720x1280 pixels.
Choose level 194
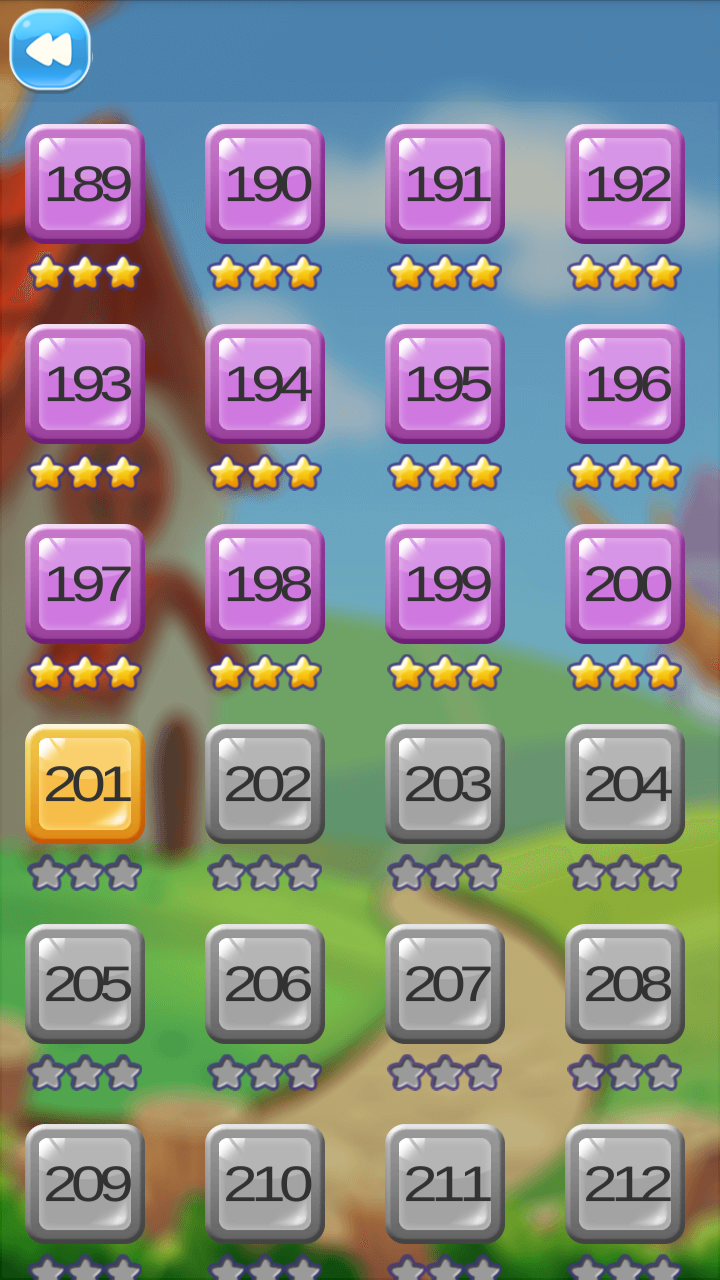coord(265,384)
